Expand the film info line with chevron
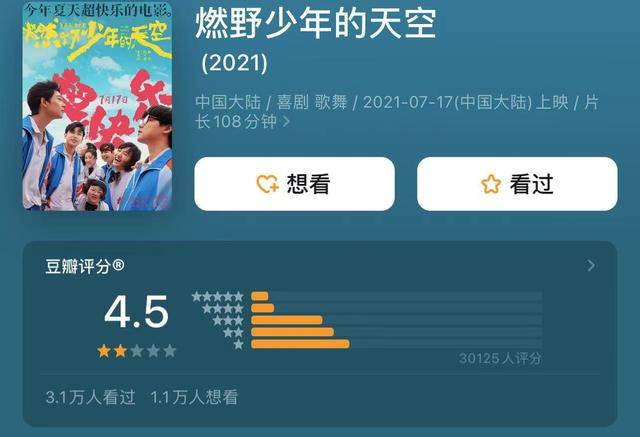 [x=287, y=123]
